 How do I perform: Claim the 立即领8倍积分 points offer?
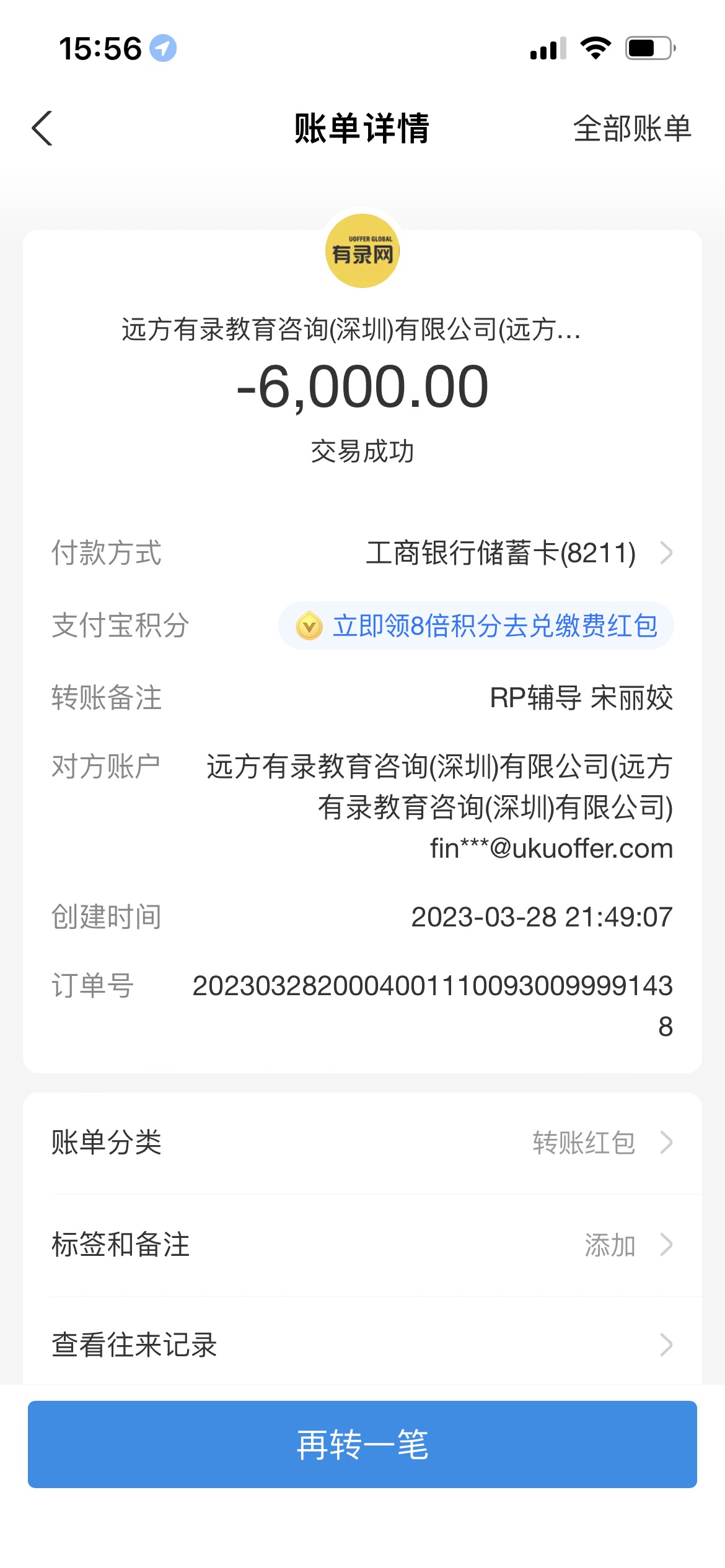(476, 626)
